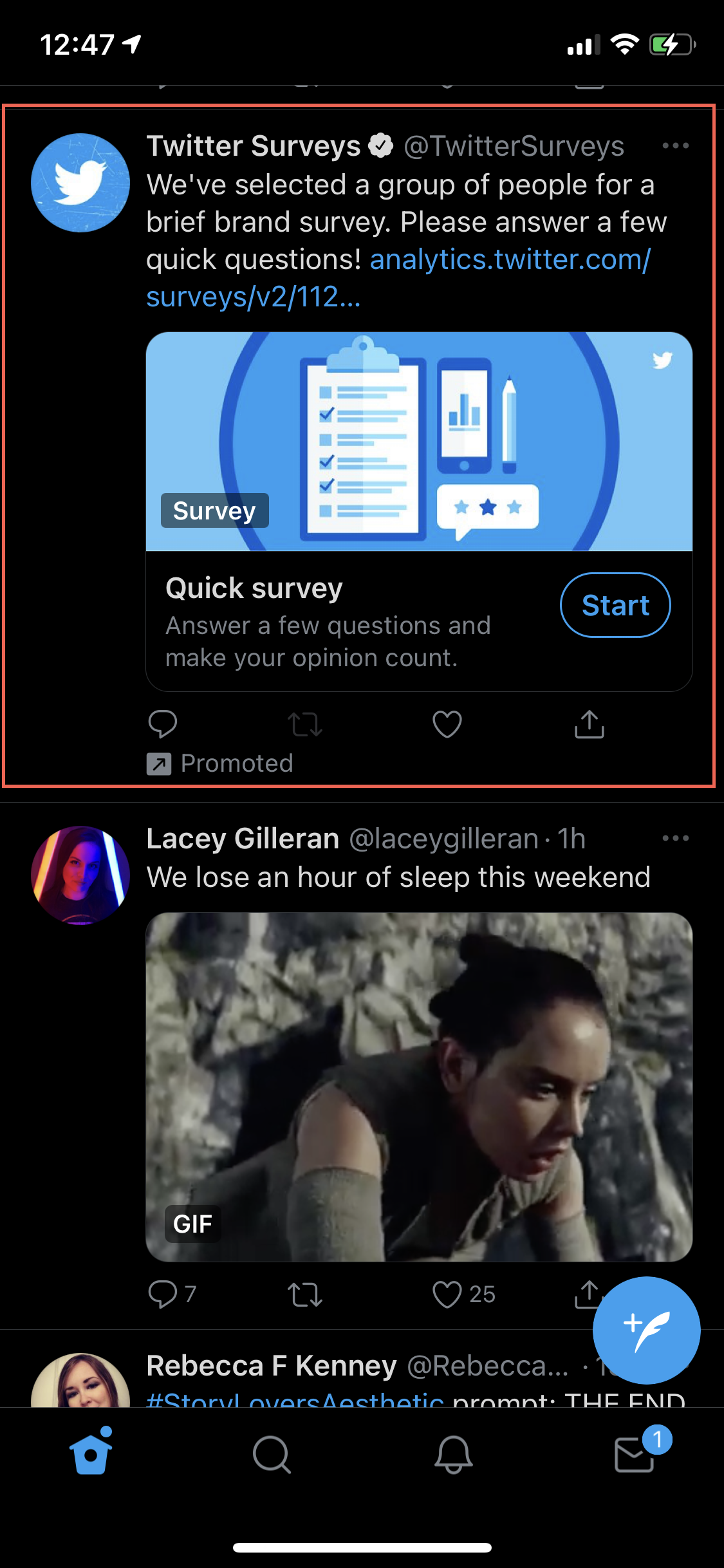The image size is (724, 1568).
Task: Reply to Lacey Gilleran's tweet
Action: click(x=162, y=1294)
